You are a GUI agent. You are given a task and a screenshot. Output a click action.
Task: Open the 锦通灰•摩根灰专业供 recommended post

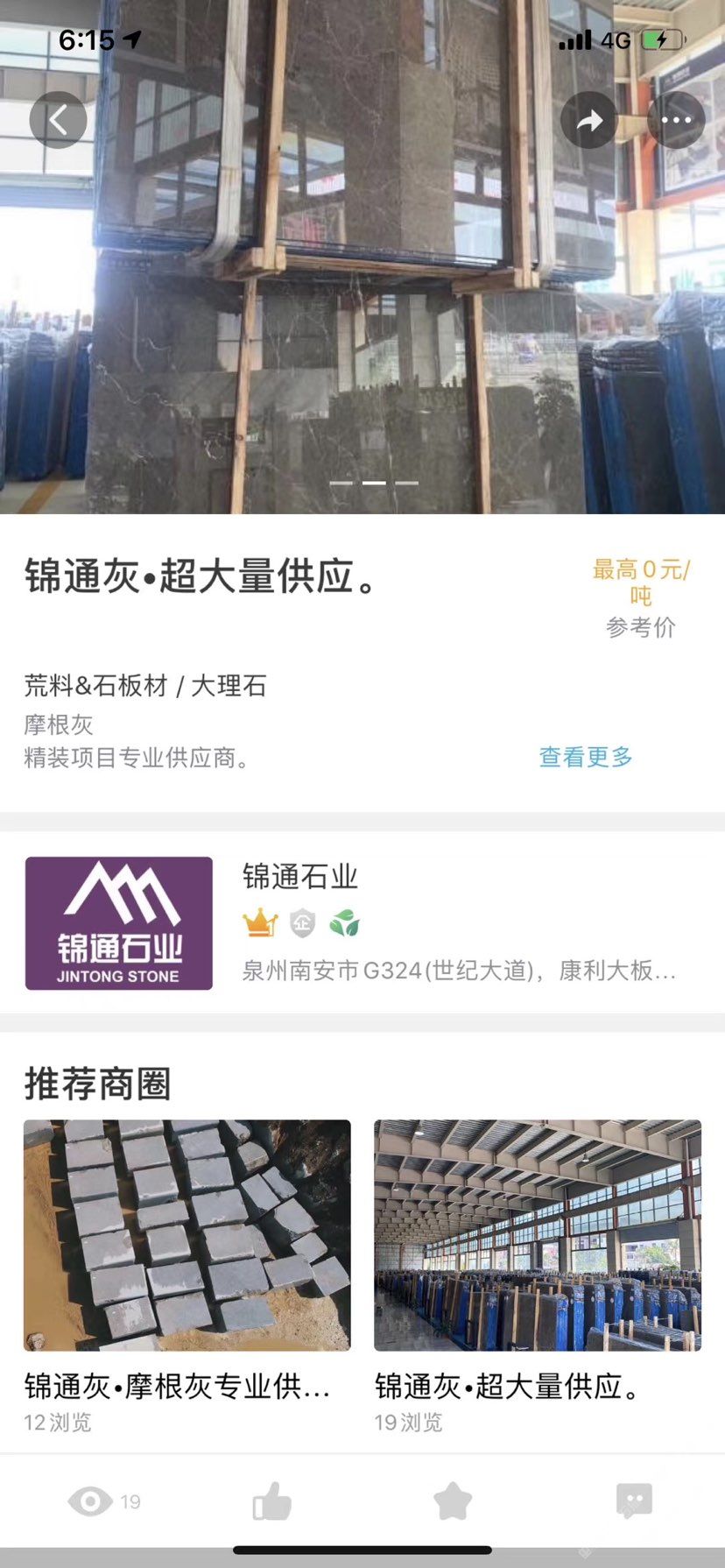pos(187,1235)
